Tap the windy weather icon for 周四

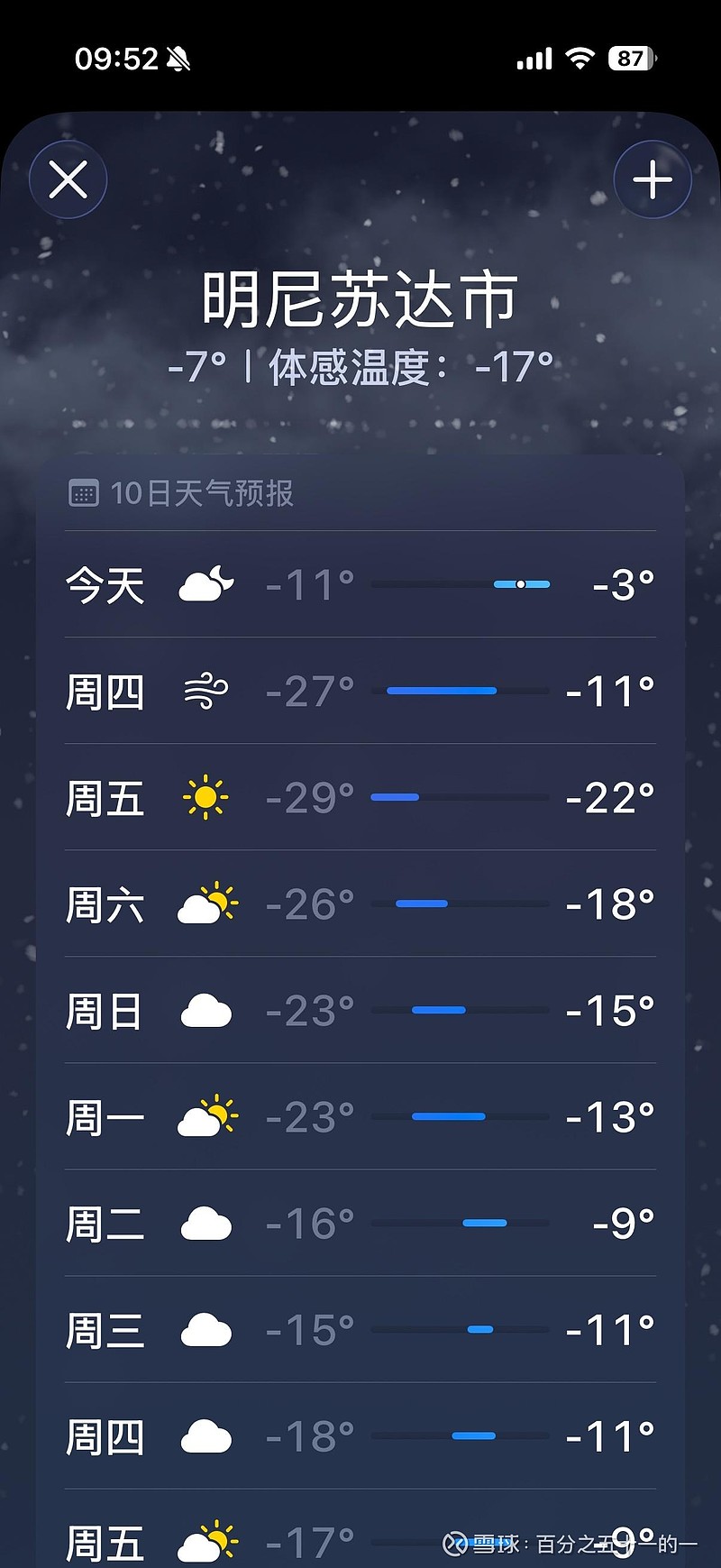click(x=205, y=690)
